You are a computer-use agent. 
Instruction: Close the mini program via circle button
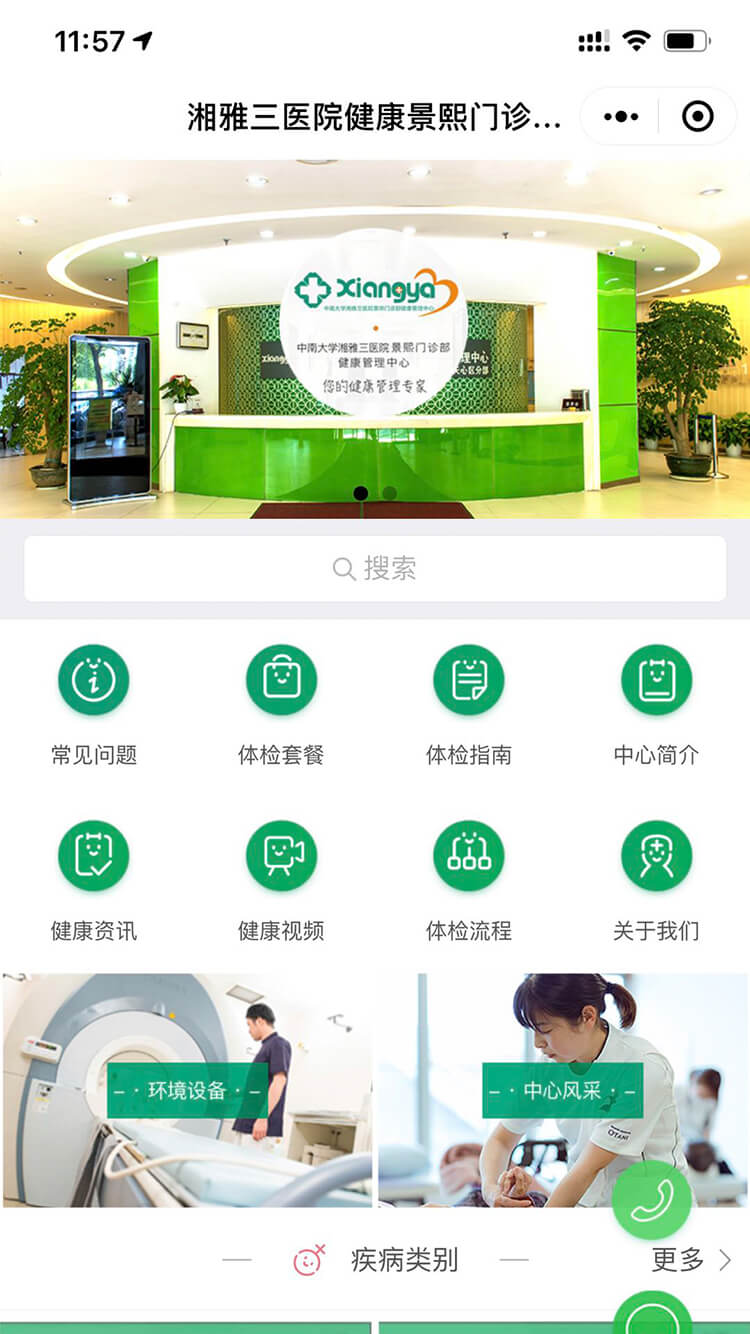[697, 117]
